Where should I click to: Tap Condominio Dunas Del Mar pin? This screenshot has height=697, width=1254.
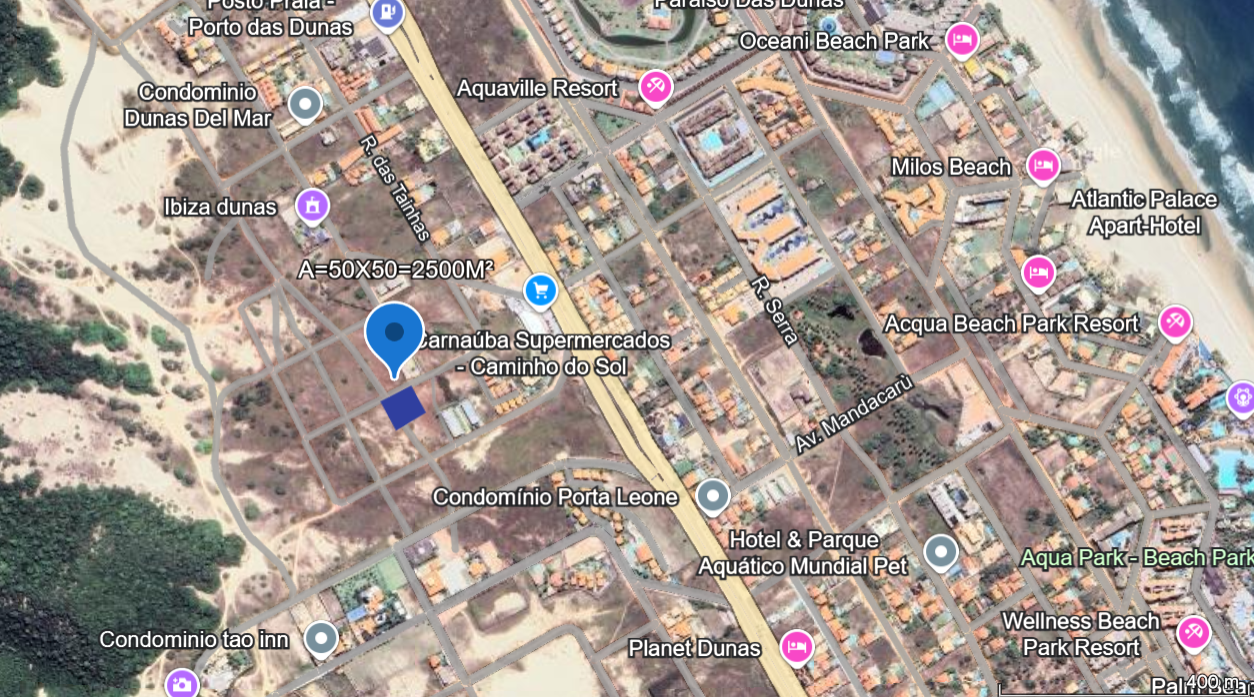pyautogui.click(x=305, y=103)
